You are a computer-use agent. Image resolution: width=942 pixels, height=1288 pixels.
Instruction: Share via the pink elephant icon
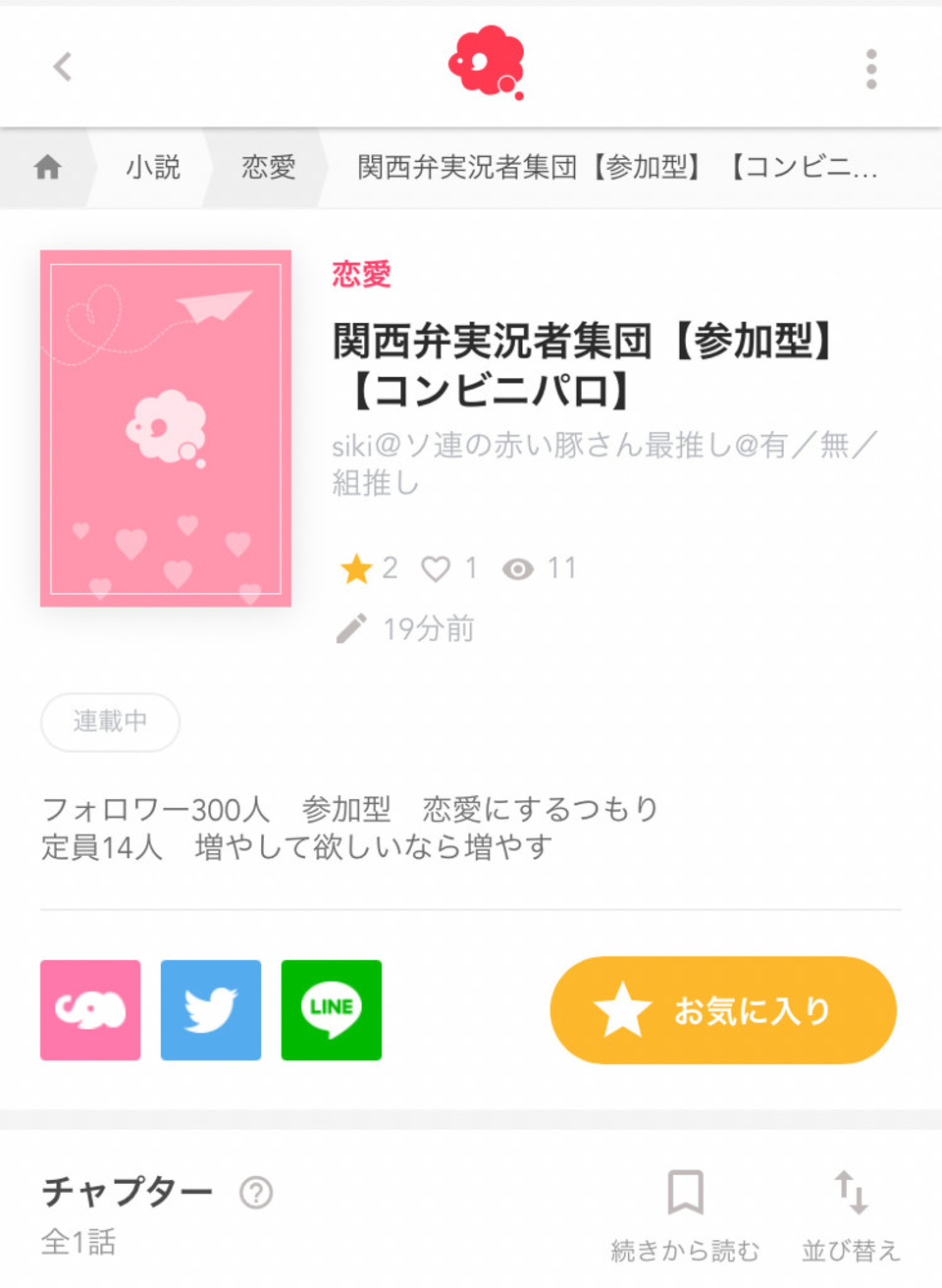[x=90, y=1010]
